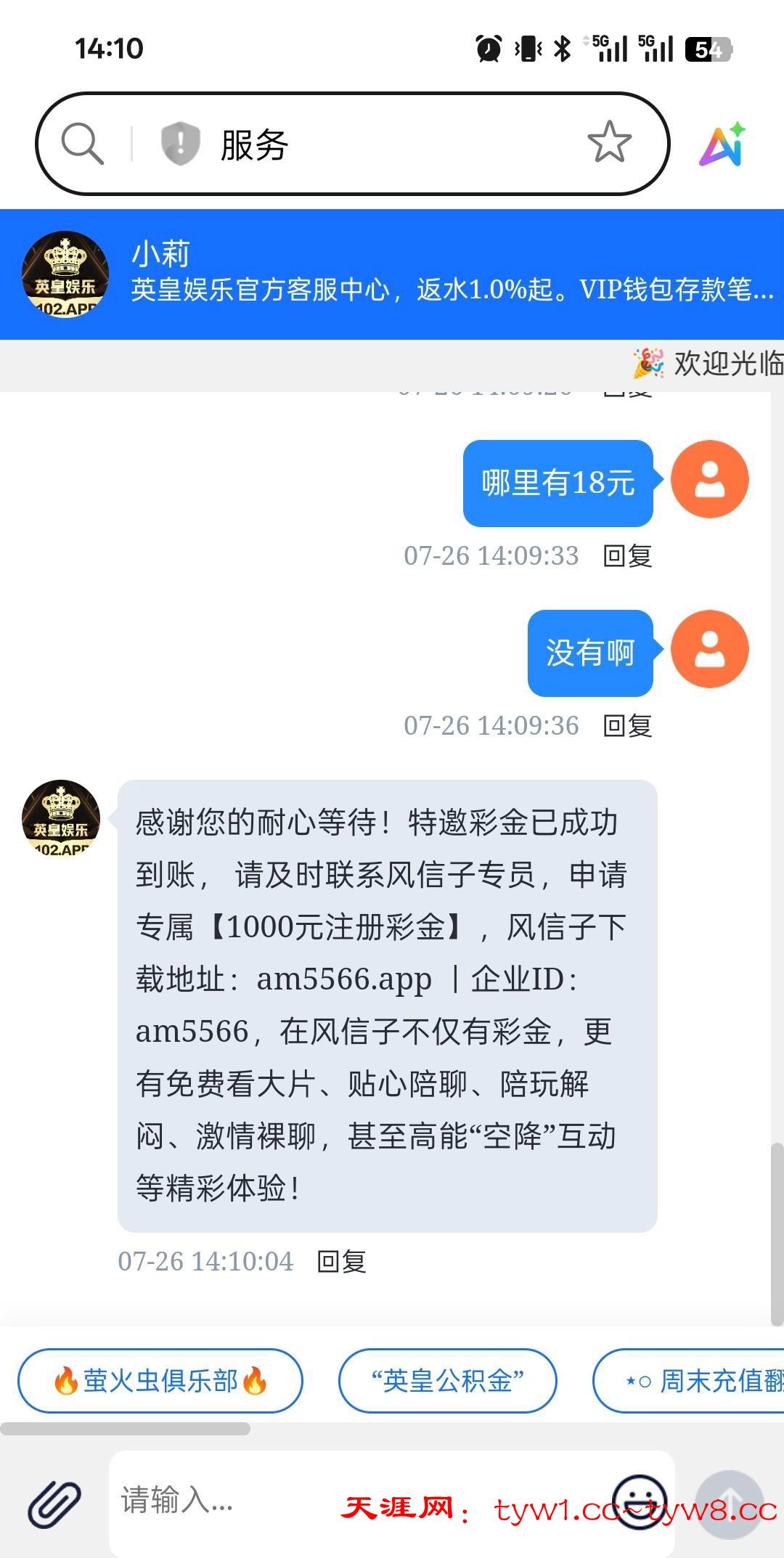Open the 周末充值 quick chip
Screen dimensions: 784x1558
697,1381
